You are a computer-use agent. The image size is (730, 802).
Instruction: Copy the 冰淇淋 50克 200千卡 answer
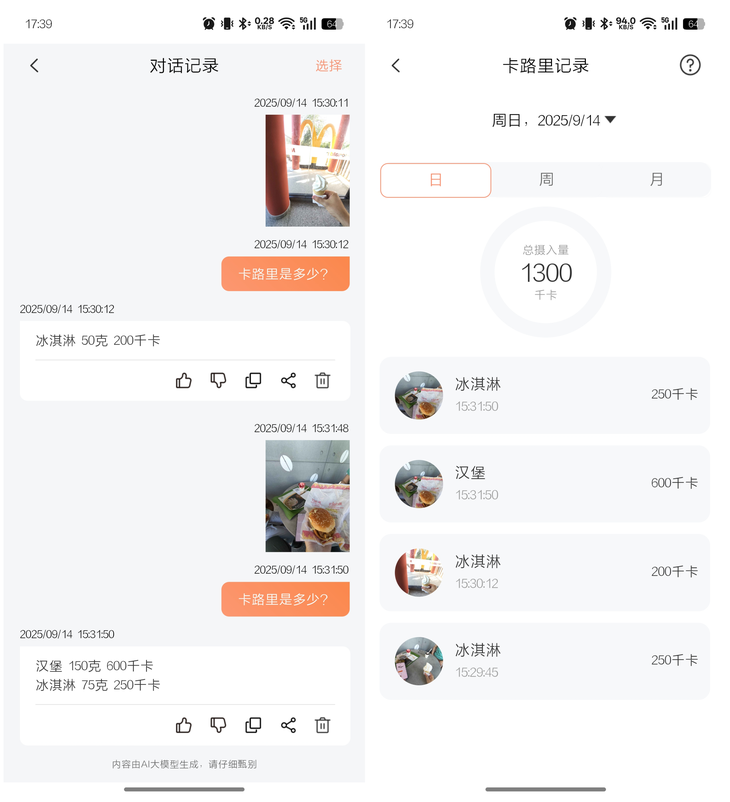click(x=253, y=380)
